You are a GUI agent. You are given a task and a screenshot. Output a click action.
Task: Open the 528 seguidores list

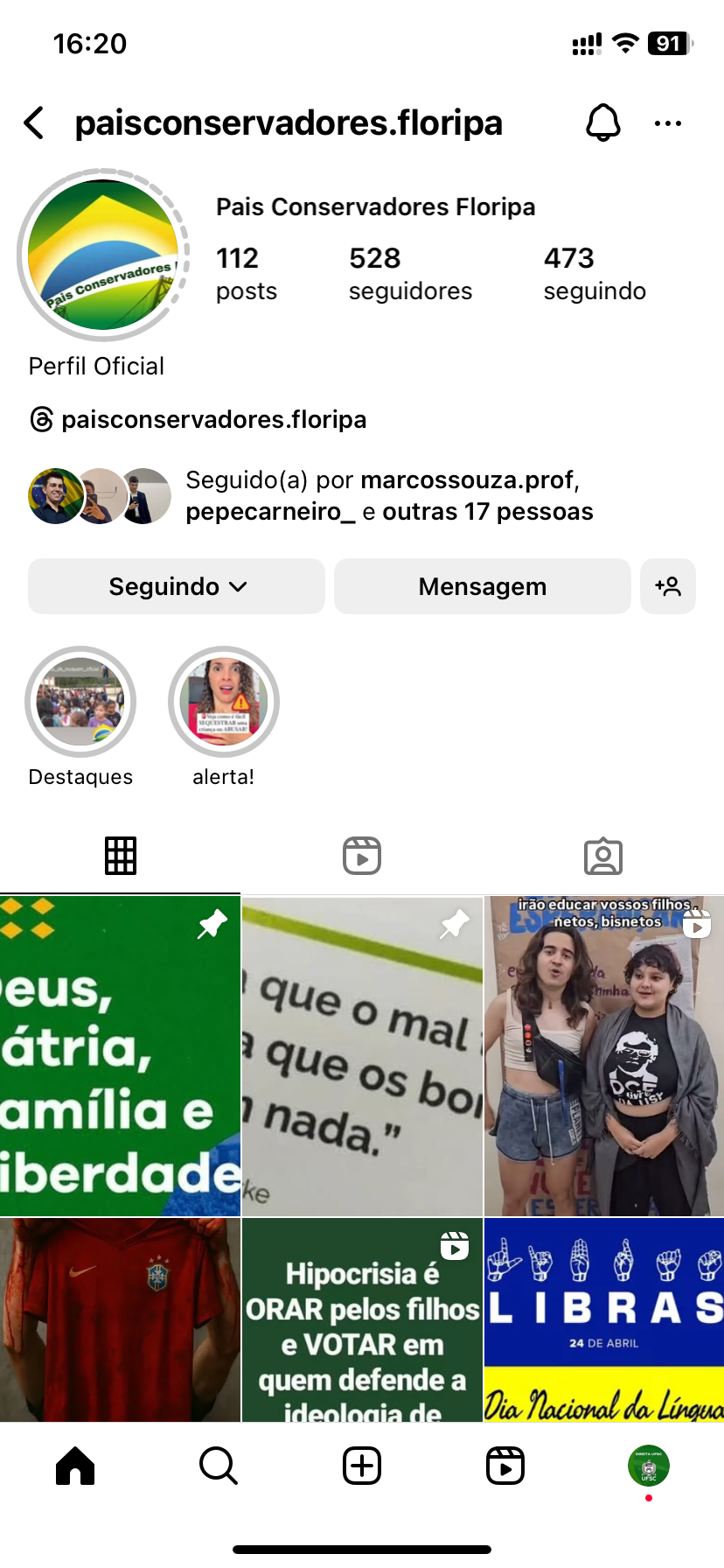coord(409,273)
